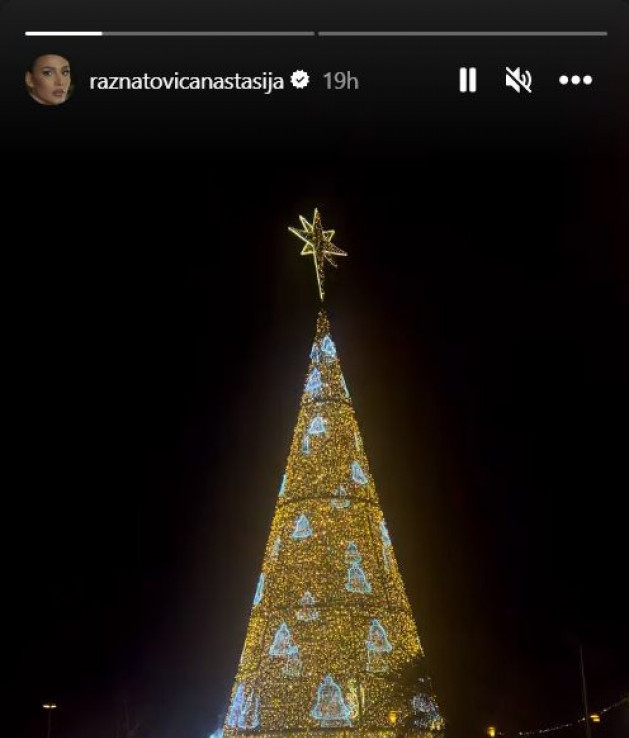Open the three-dot options menu

tap(575, 81)
